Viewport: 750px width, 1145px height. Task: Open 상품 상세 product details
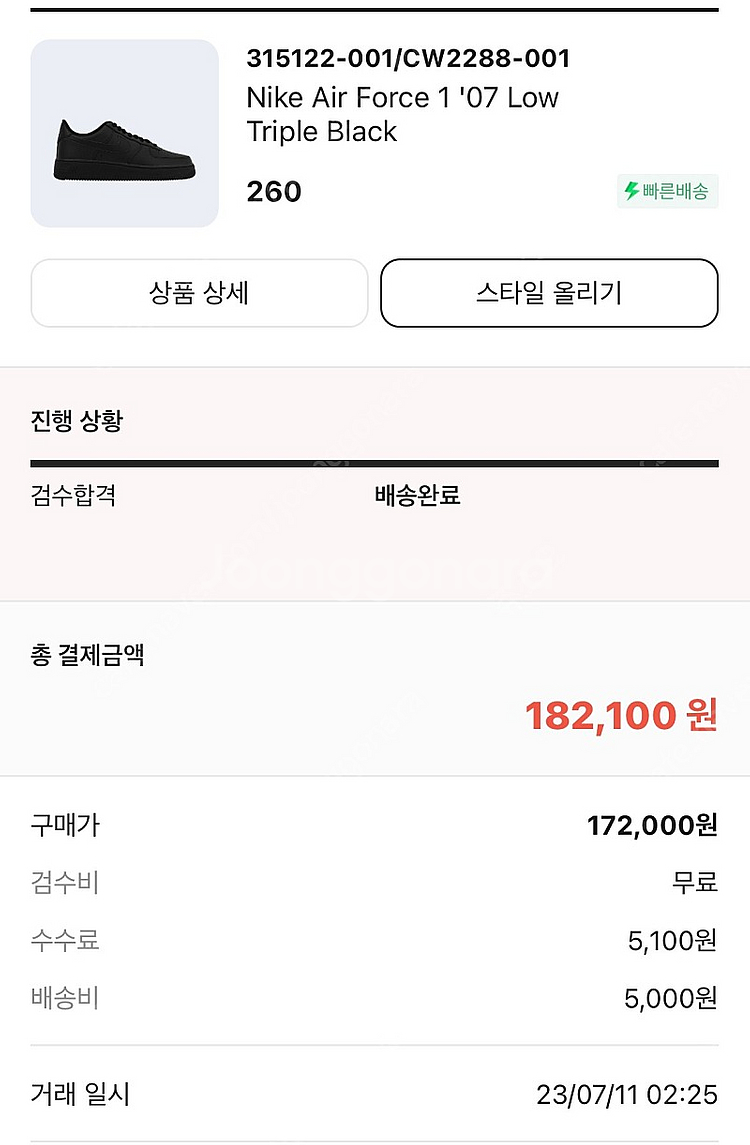(199, 293)
